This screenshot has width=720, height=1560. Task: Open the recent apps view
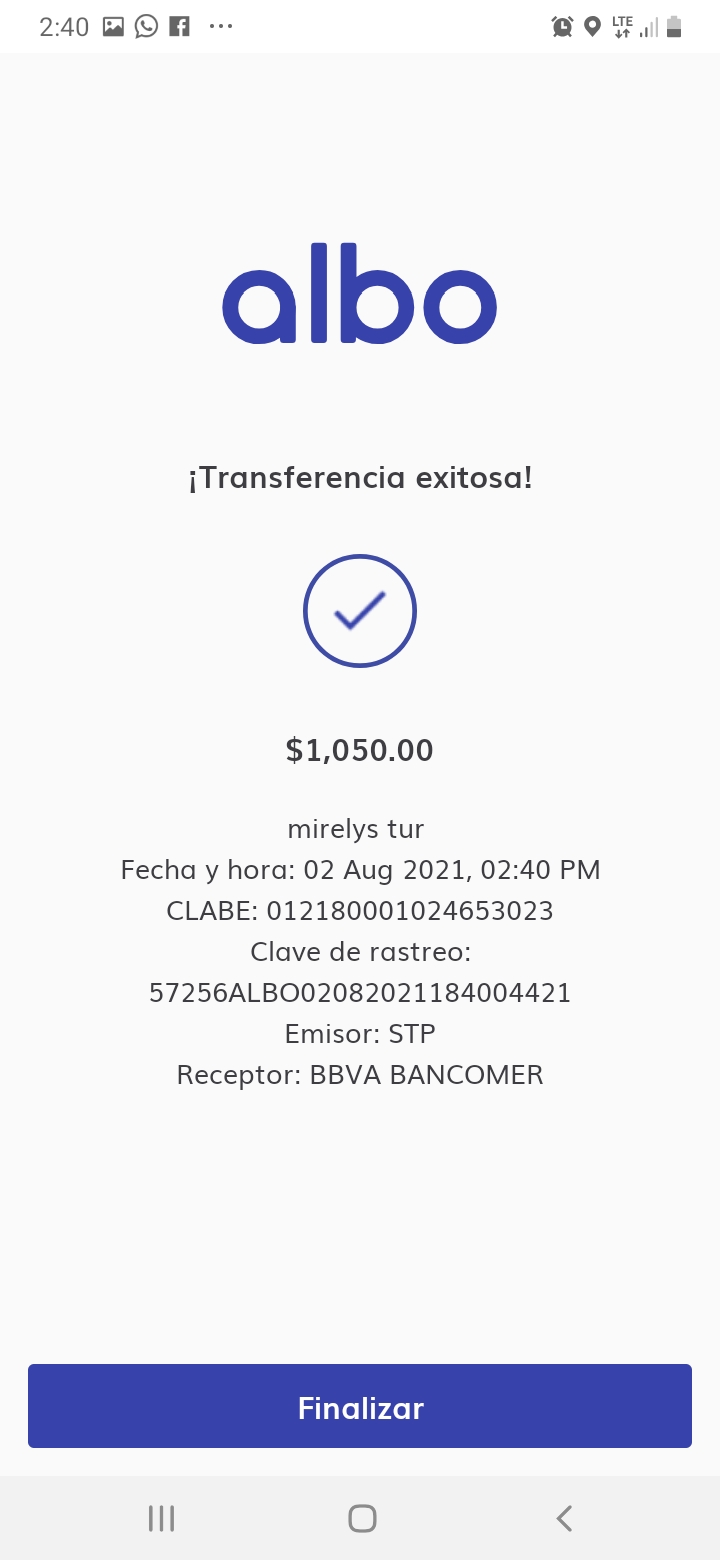point(161,1518)
